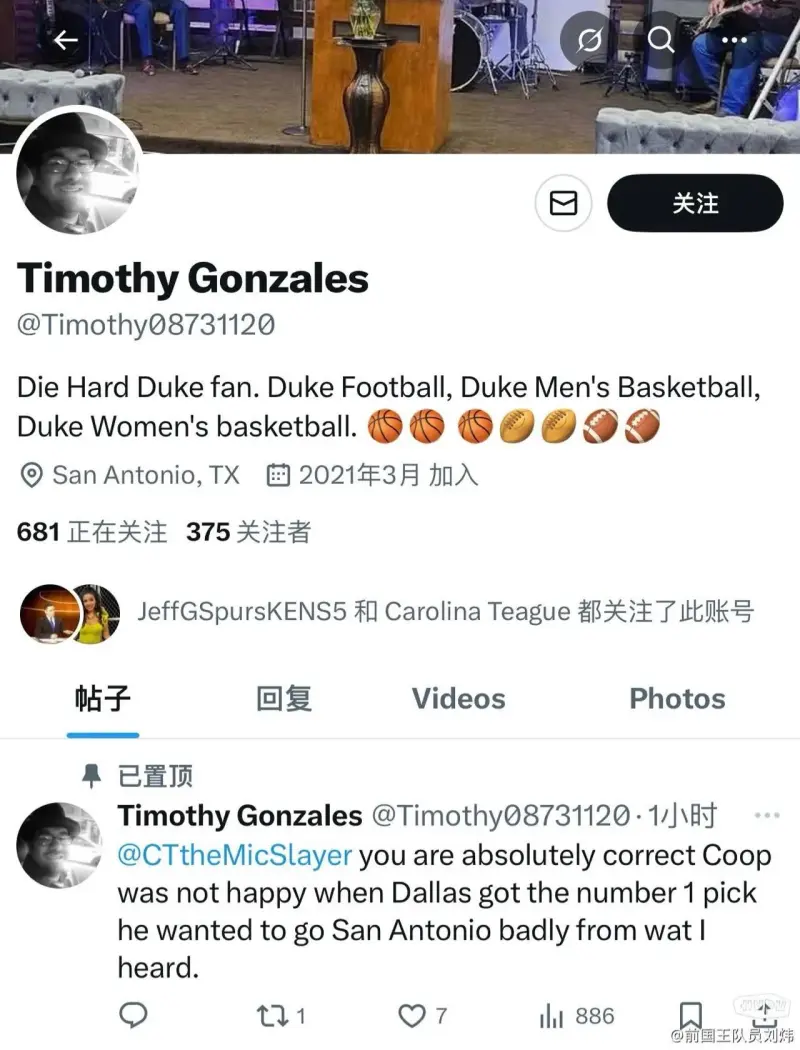Viewport: 800px width, 1050px height.
Task: Open the pinned post's more options
Action: tap(765, 816)
